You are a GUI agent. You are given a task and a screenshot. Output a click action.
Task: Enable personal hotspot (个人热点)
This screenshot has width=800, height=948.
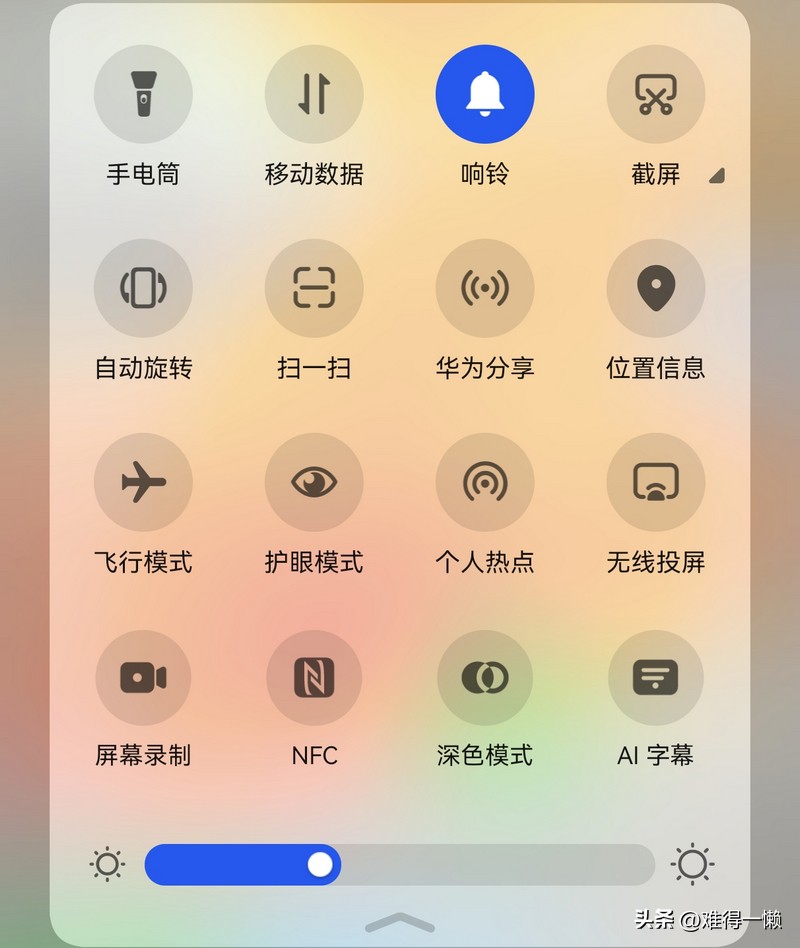click(x=485, y=481)
